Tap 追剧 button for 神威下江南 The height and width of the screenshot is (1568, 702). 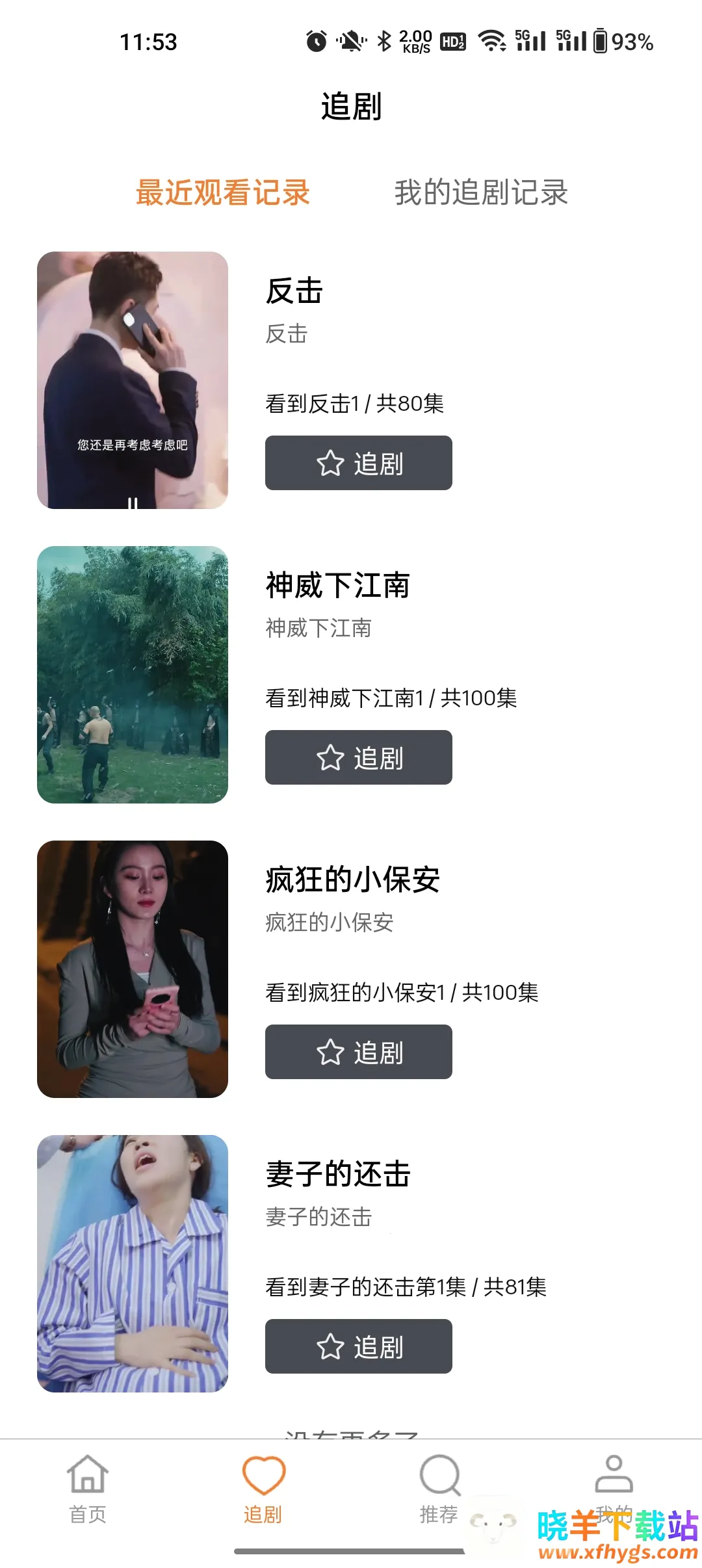pos(359,757)
